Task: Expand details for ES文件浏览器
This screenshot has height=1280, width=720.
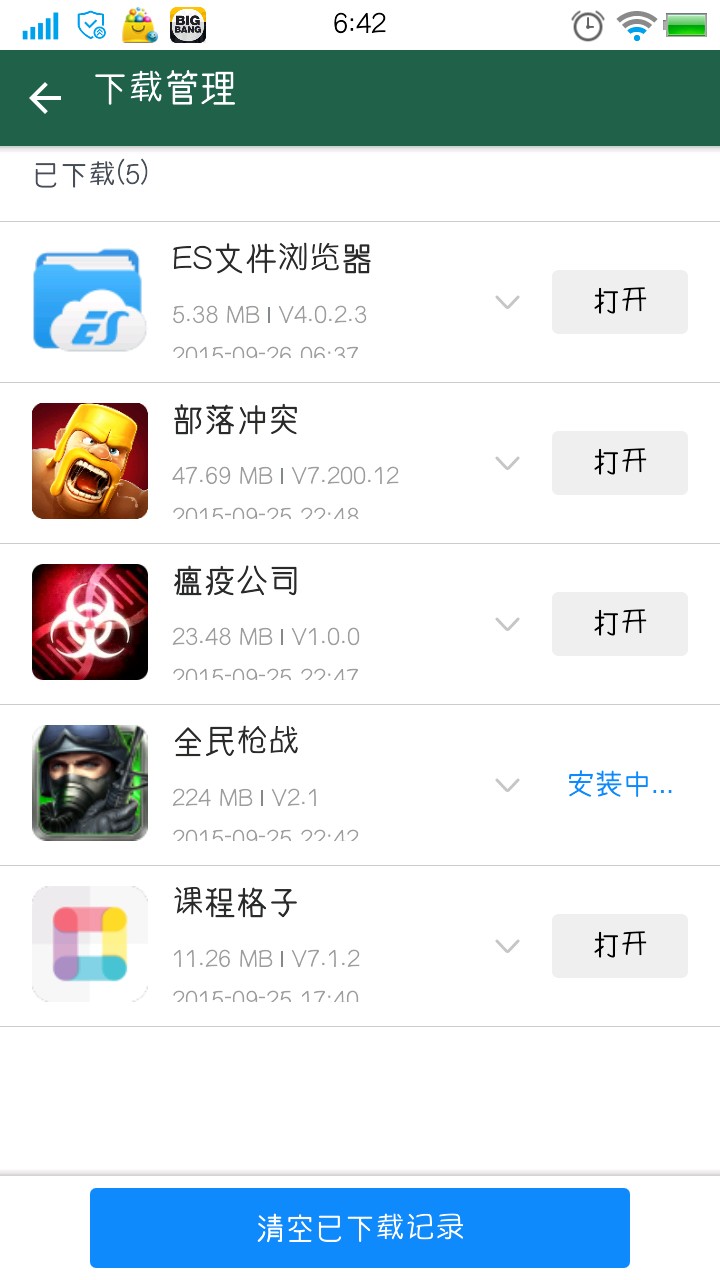Action: point(508,302)
